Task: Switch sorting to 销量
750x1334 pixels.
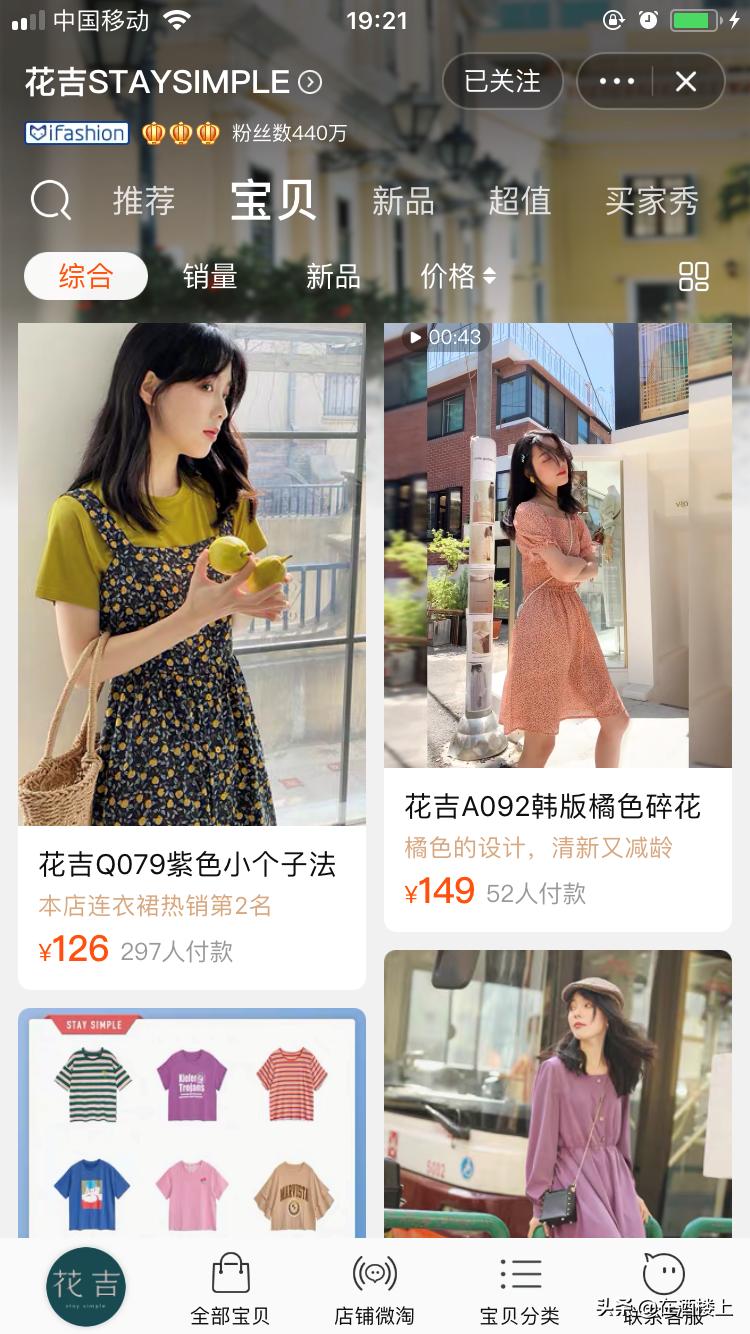Action: coord(211,277)
